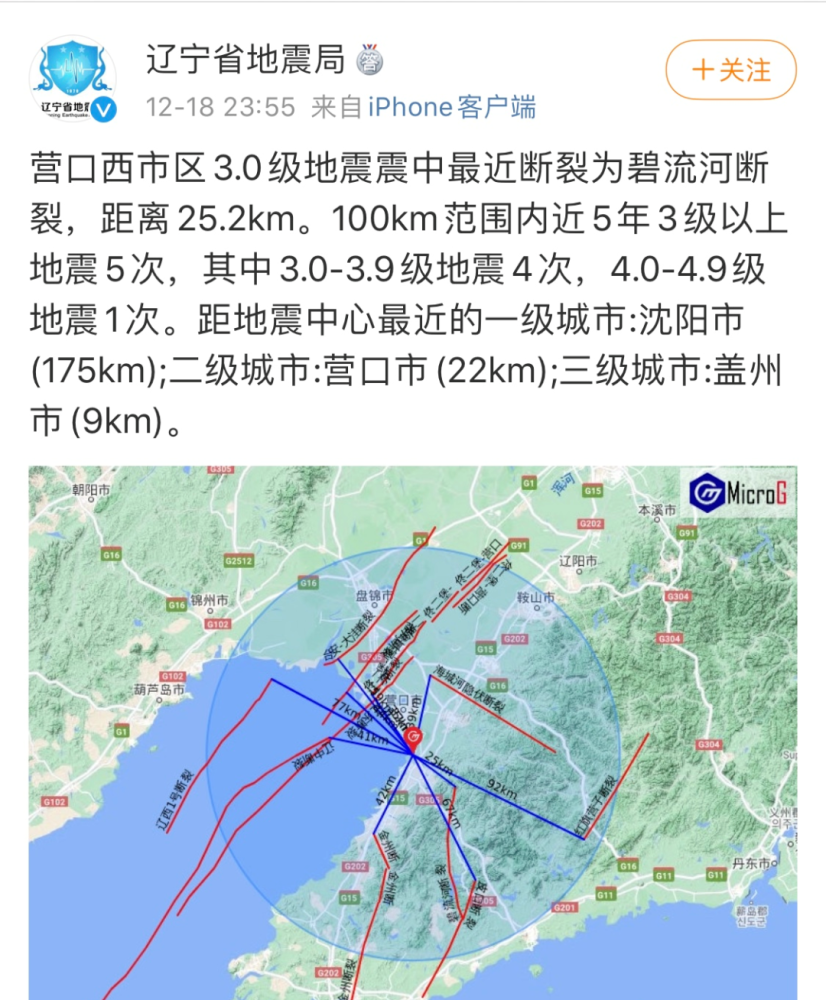
Task: Open the iPhone客户端 source link
Action: coord(452,106)
